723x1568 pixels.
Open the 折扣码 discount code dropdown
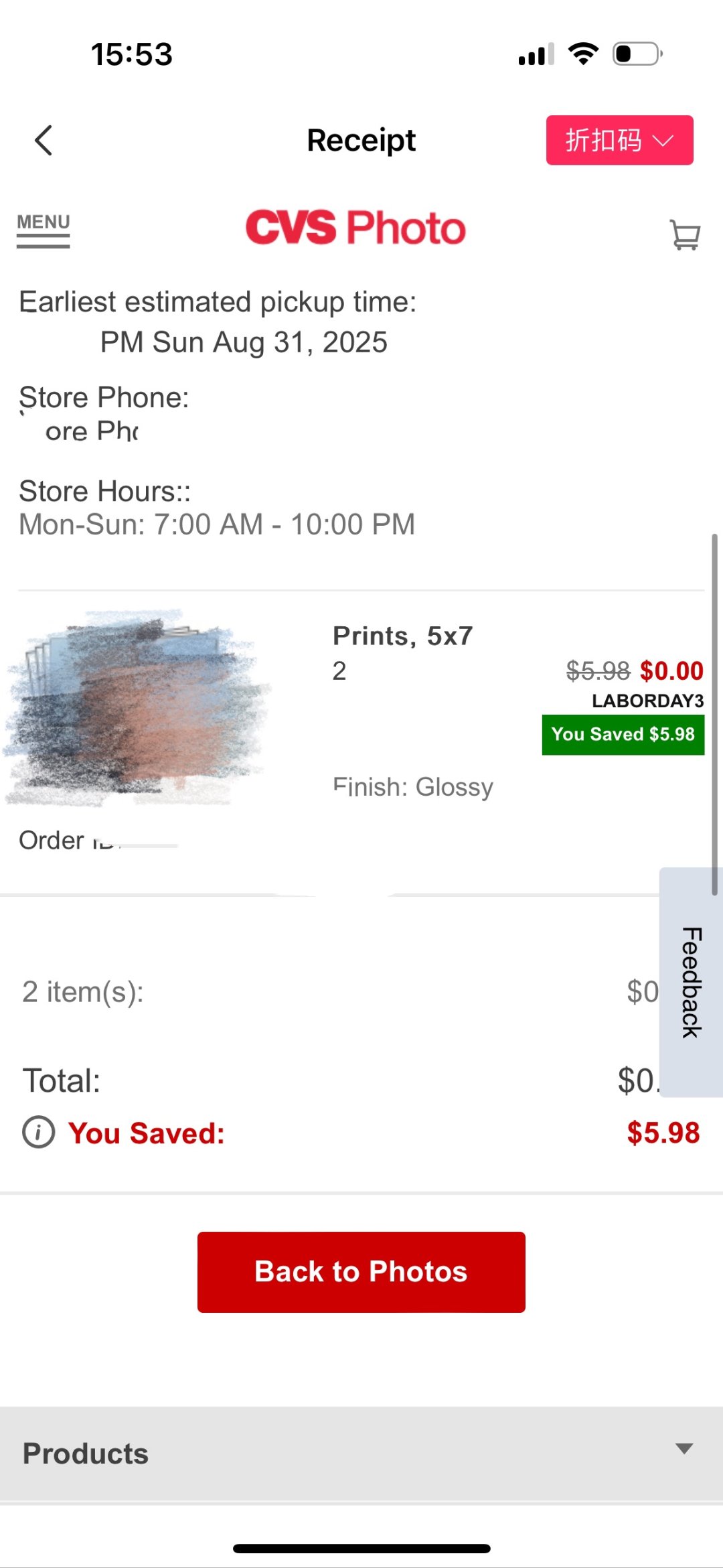619,140
